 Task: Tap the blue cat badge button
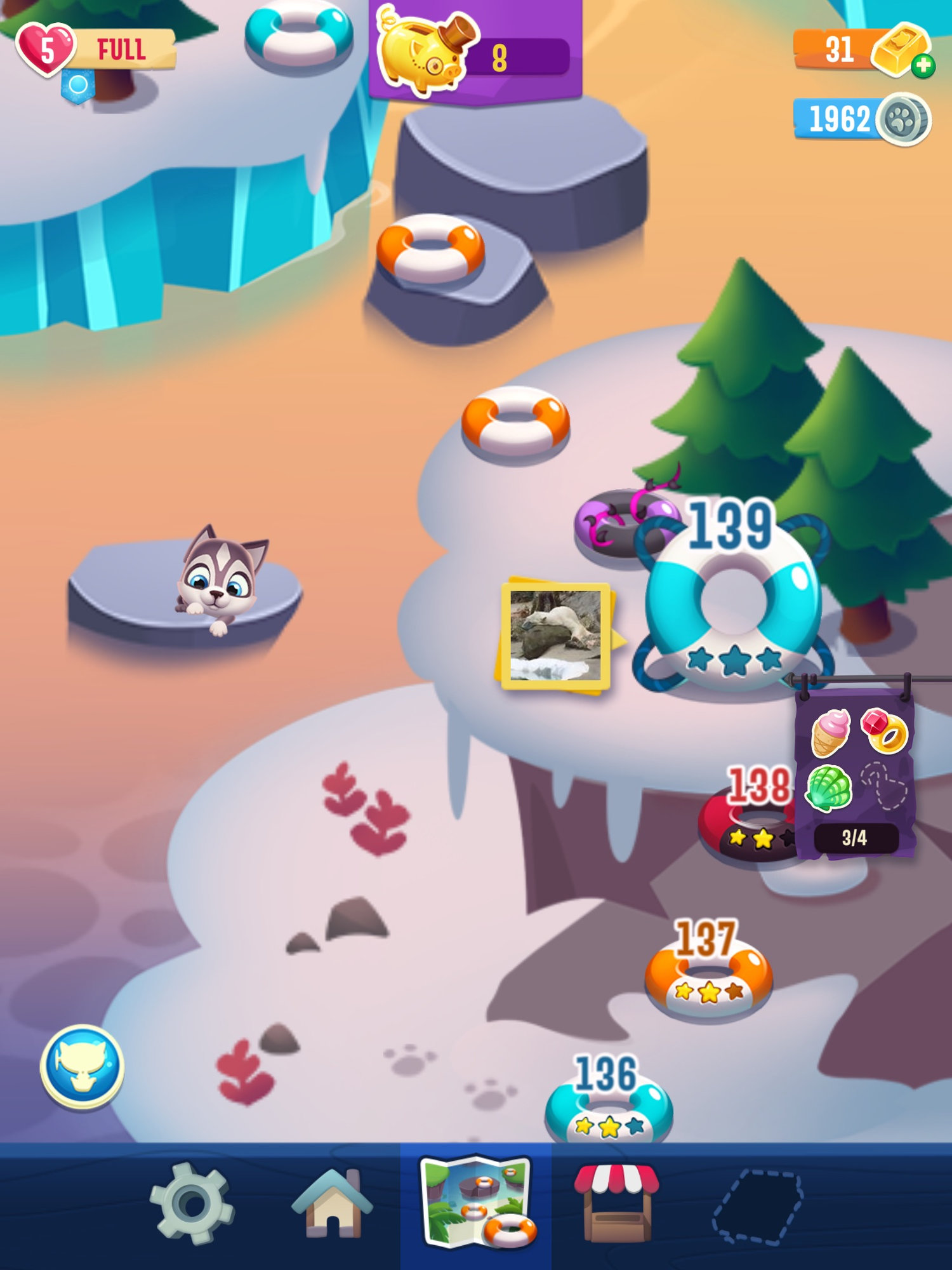[x=82, y=1067]
